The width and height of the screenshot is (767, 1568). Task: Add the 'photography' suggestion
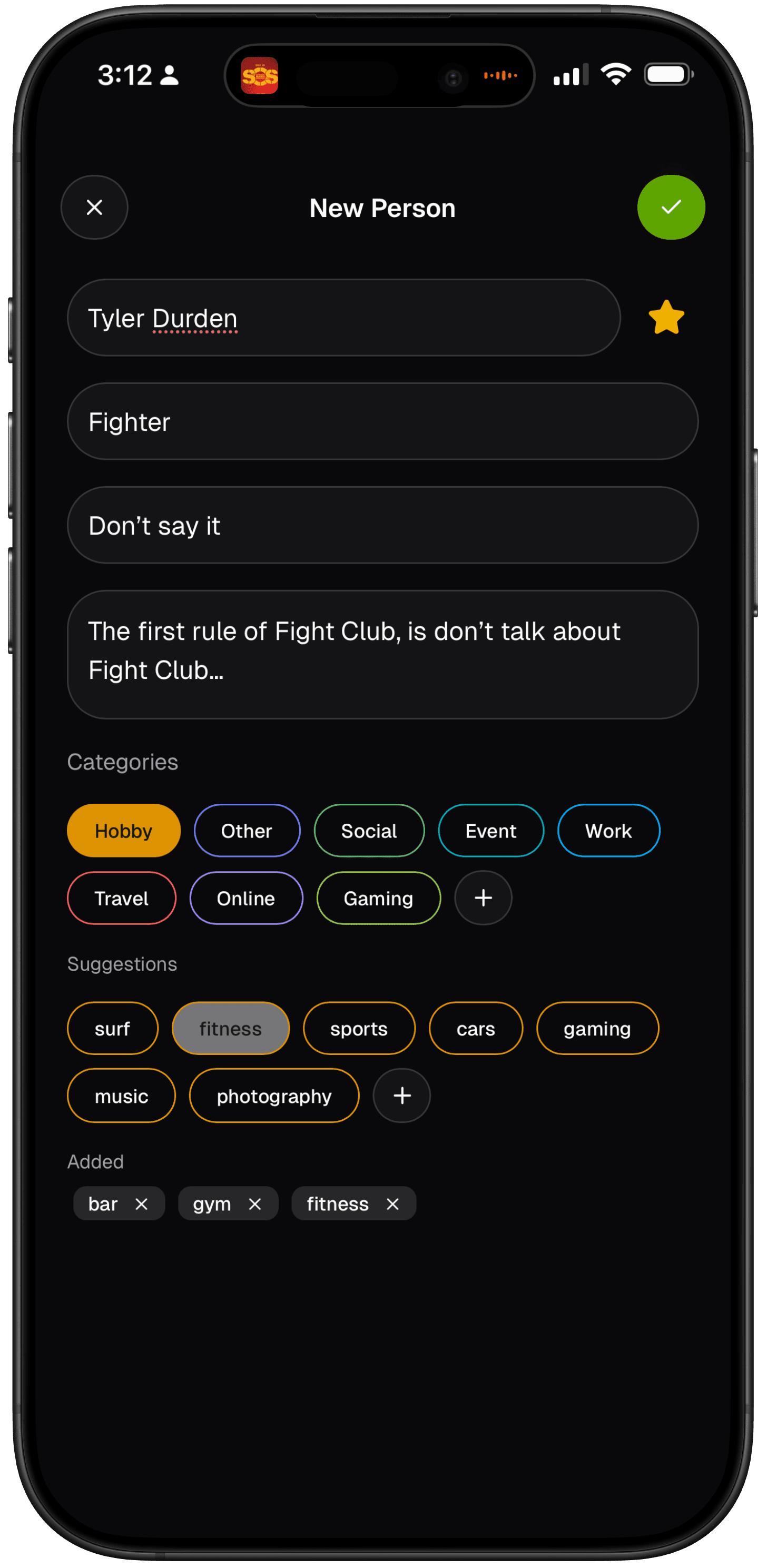point(273,1096)
